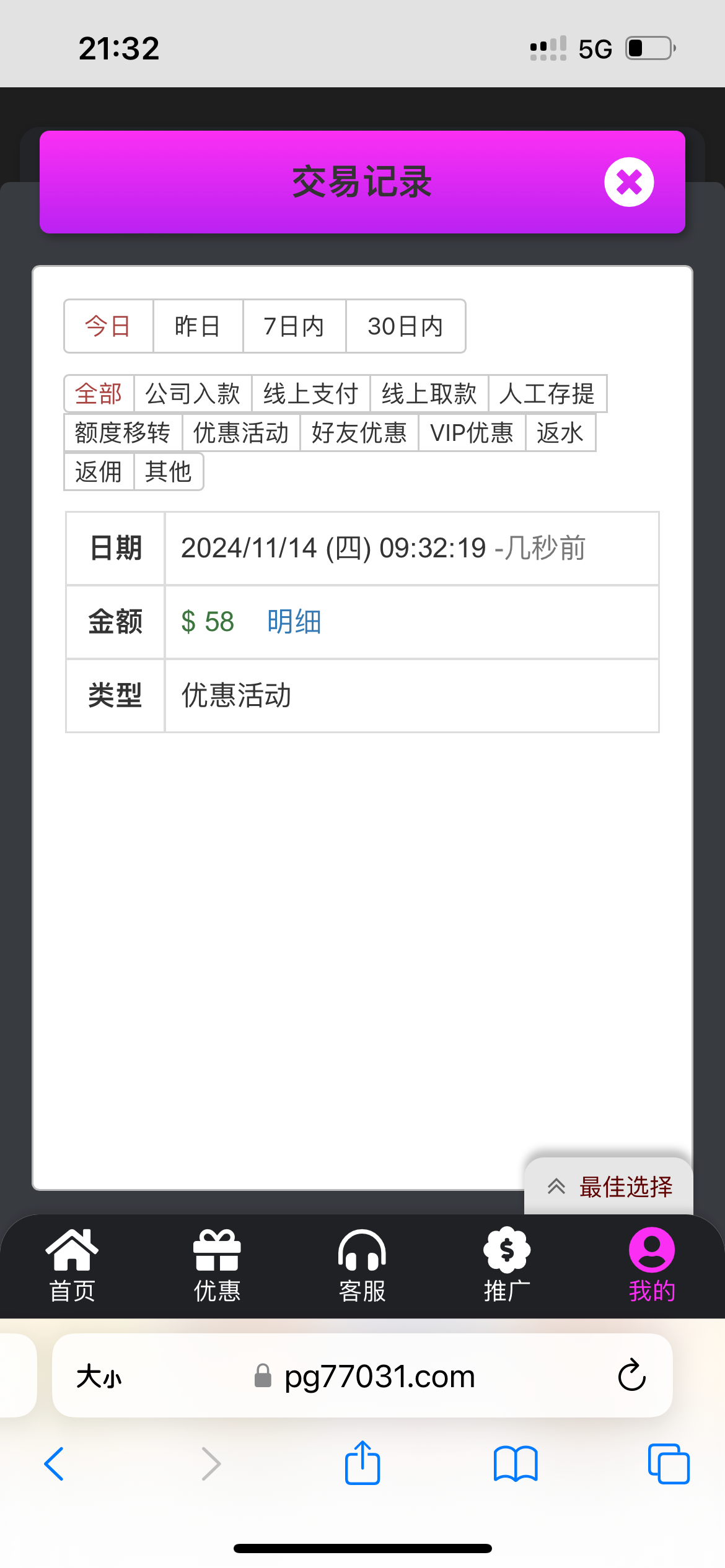Filter records by 好友优惠
The image size is (725, 1568).
pyautogui.click(x=359, y=433)
